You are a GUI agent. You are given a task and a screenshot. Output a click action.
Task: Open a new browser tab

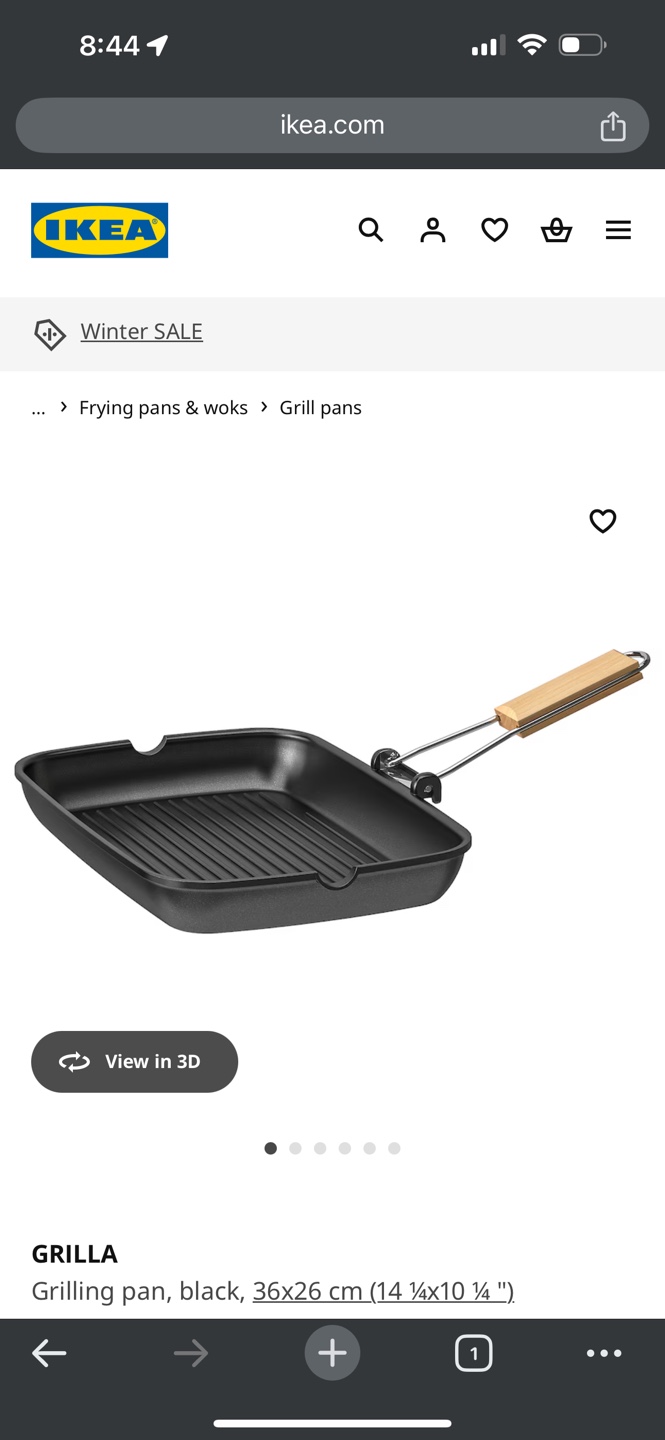tap(332, 1354)
